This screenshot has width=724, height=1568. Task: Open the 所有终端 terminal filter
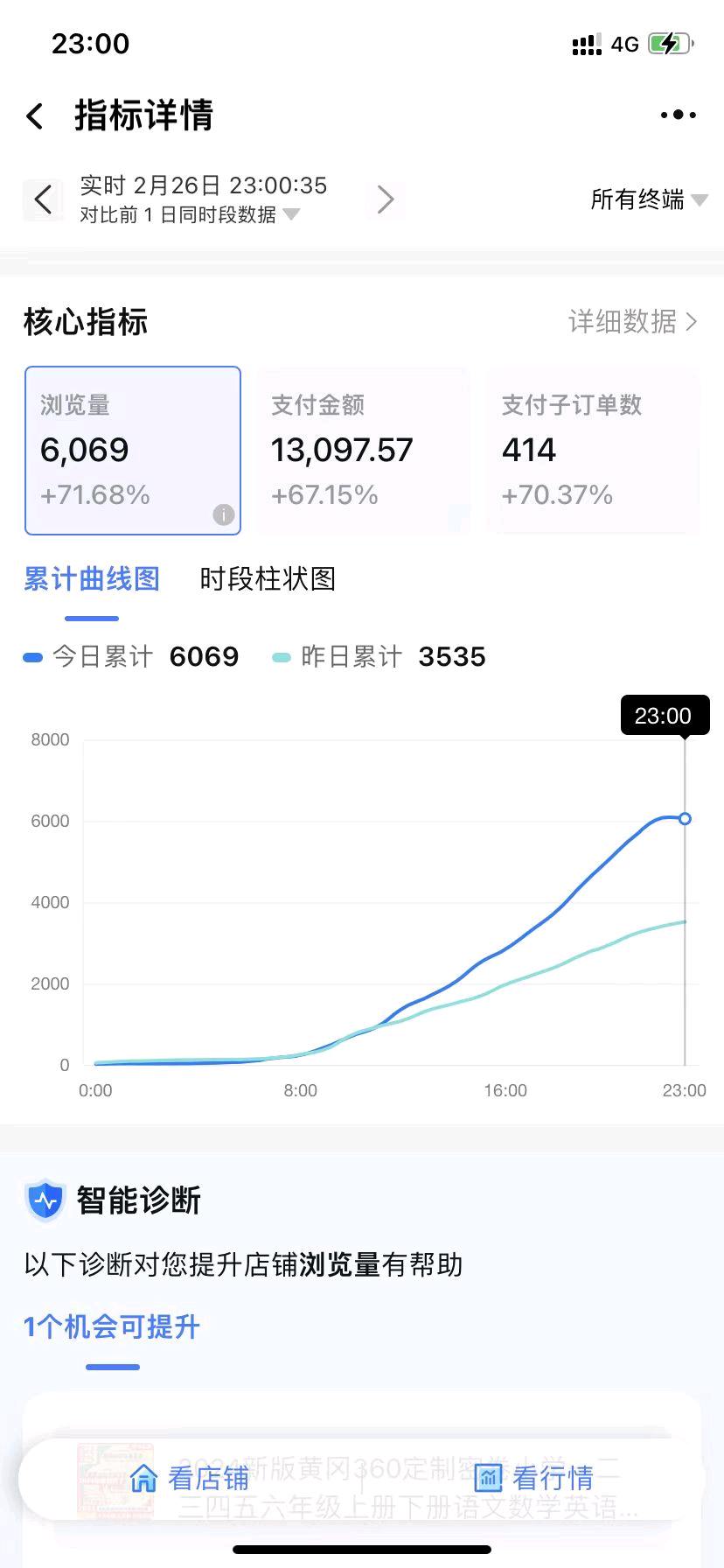(649, 199)
